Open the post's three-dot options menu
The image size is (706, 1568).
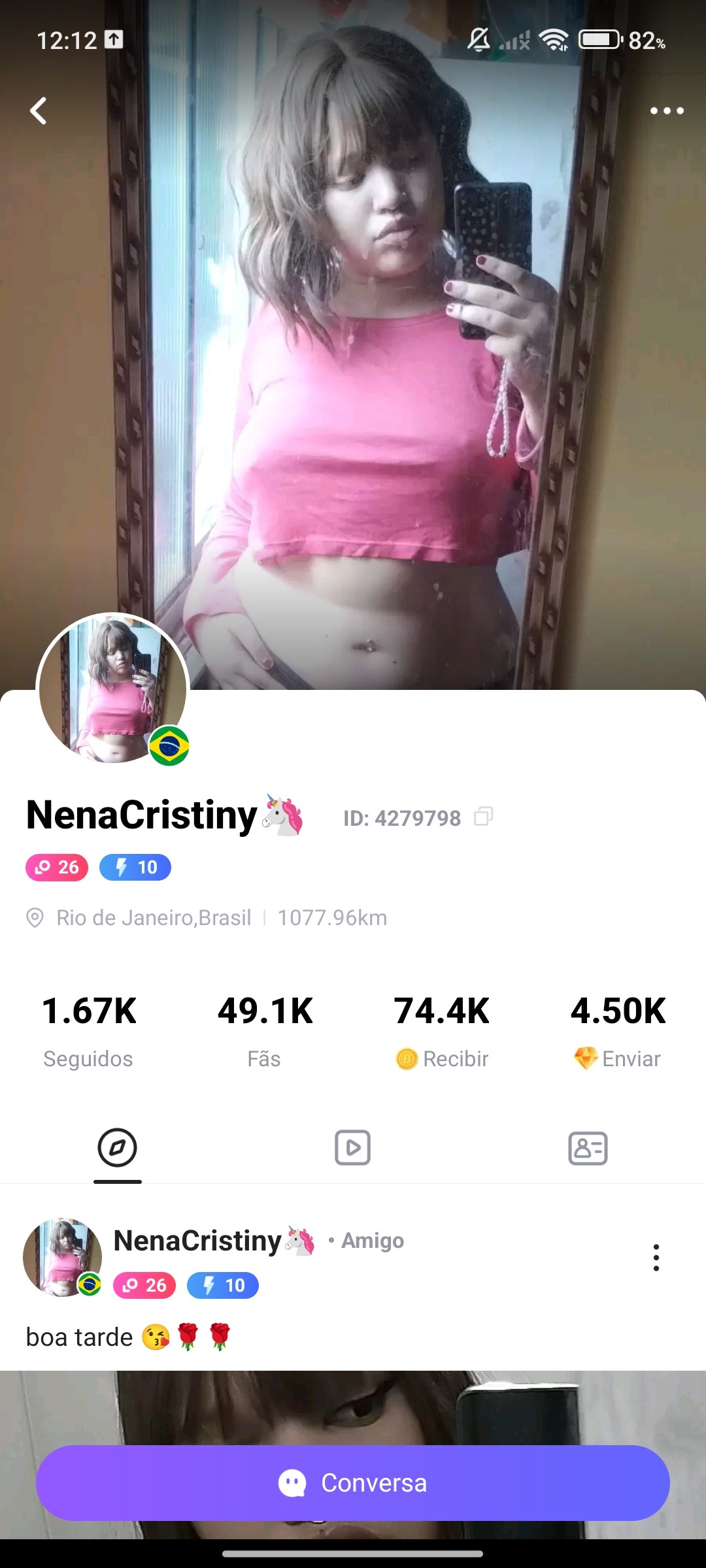coord(656,1258)
